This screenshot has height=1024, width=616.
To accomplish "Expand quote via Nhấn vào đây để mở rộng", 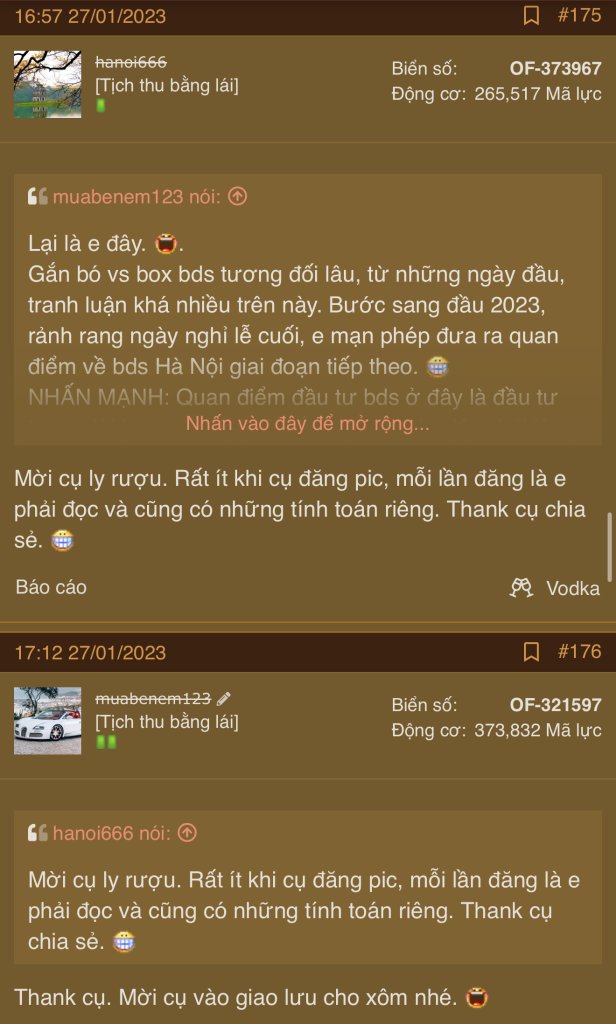I will coord(307,423).
